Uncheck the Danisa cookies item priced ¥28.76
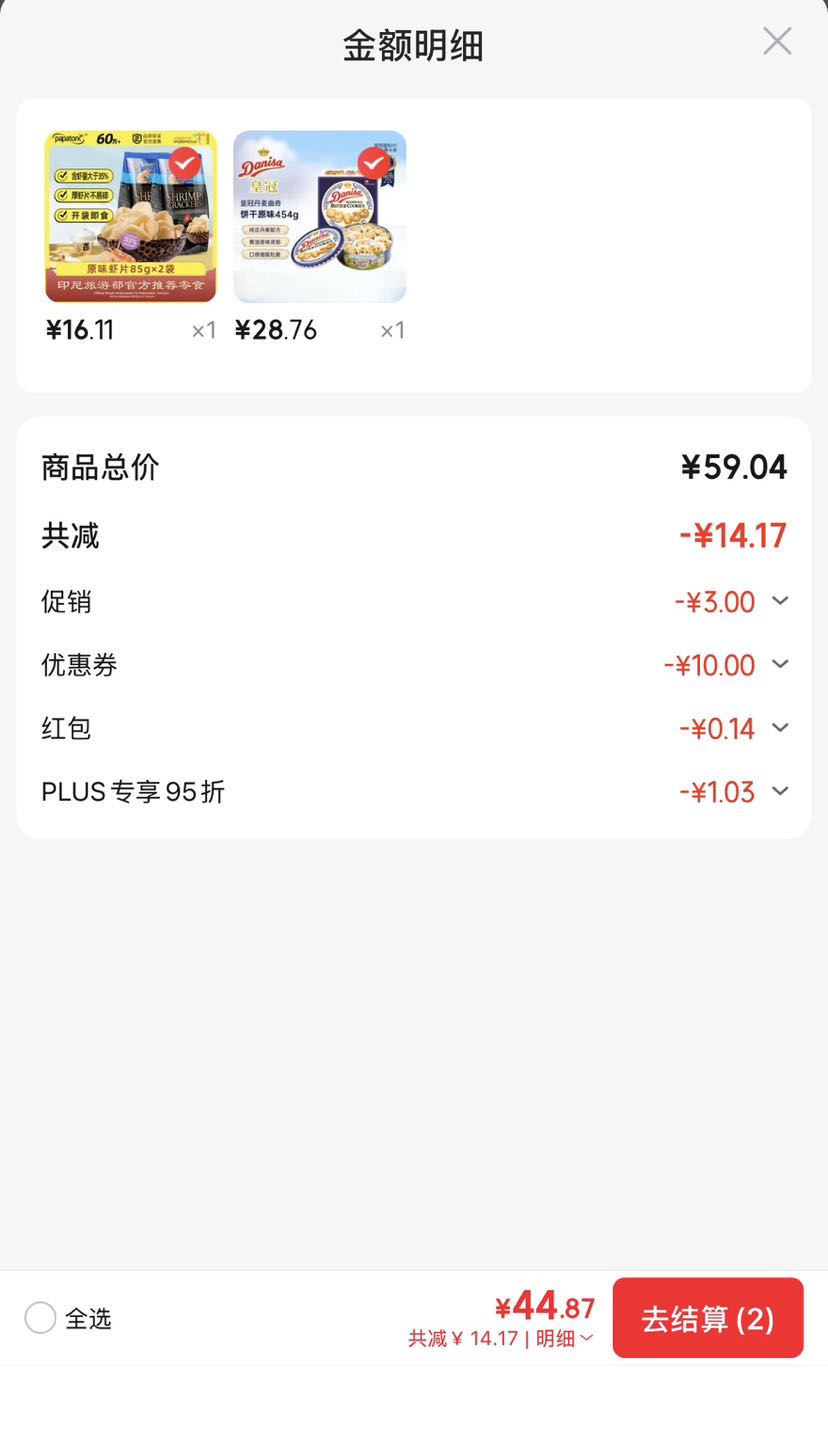828x1430 pixels. pyautogui.click(x=374, y=163)
